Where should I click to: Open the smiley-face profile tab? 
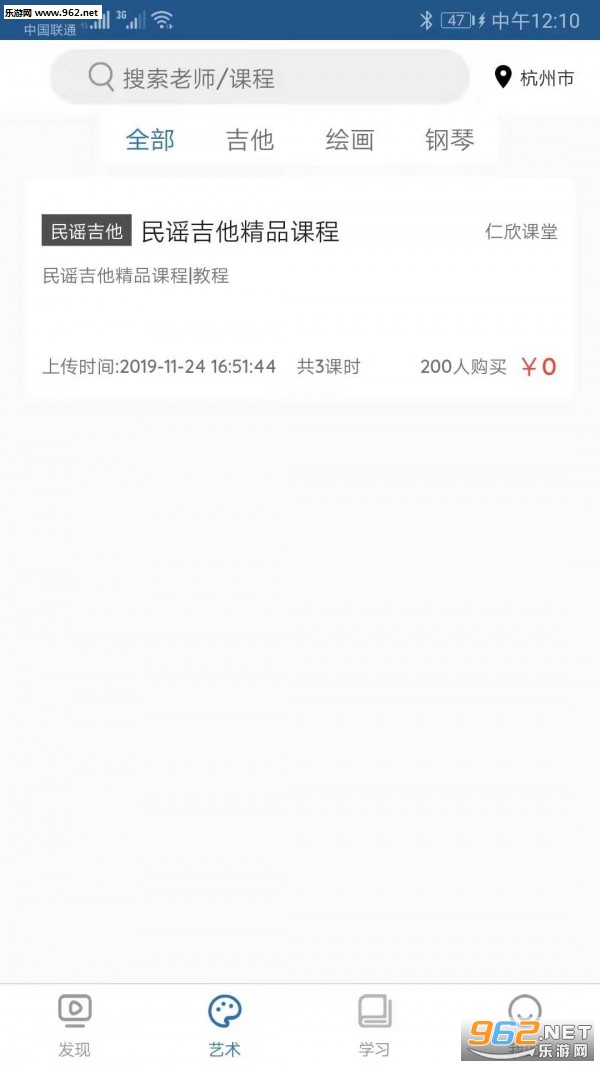524,1015
